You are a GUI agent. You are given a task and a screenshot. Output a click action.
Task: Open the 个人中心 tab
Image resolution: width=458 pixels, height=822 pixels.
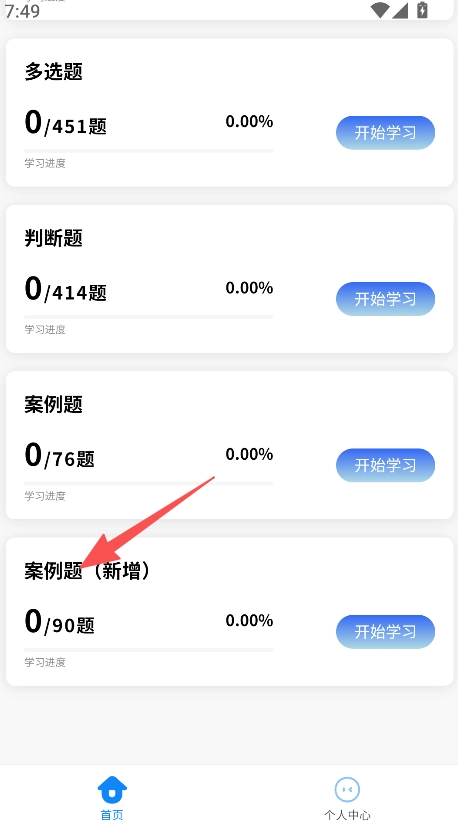(347, 798)
